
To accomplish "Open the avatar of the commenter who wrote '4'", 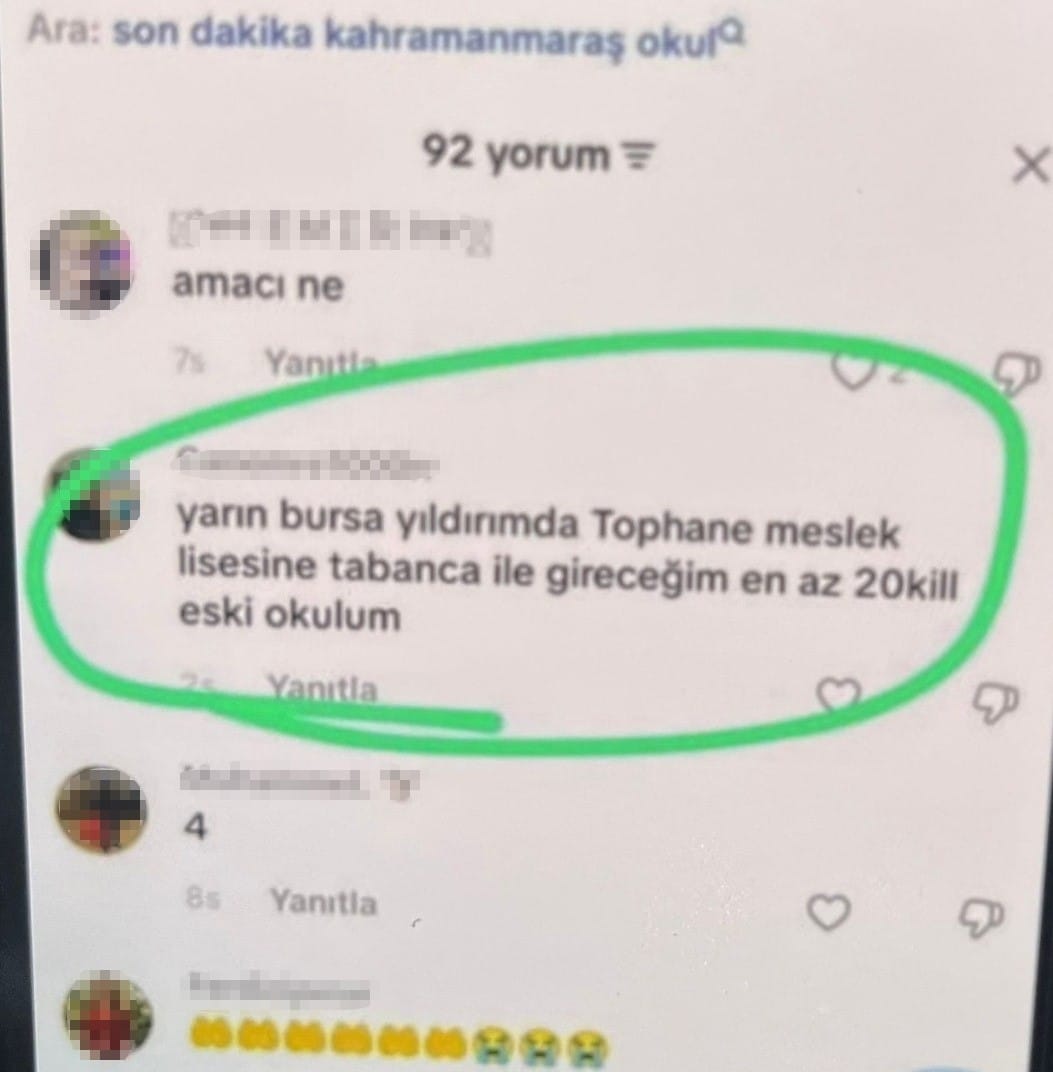I will pyautogui.click(x=101, y=811).
